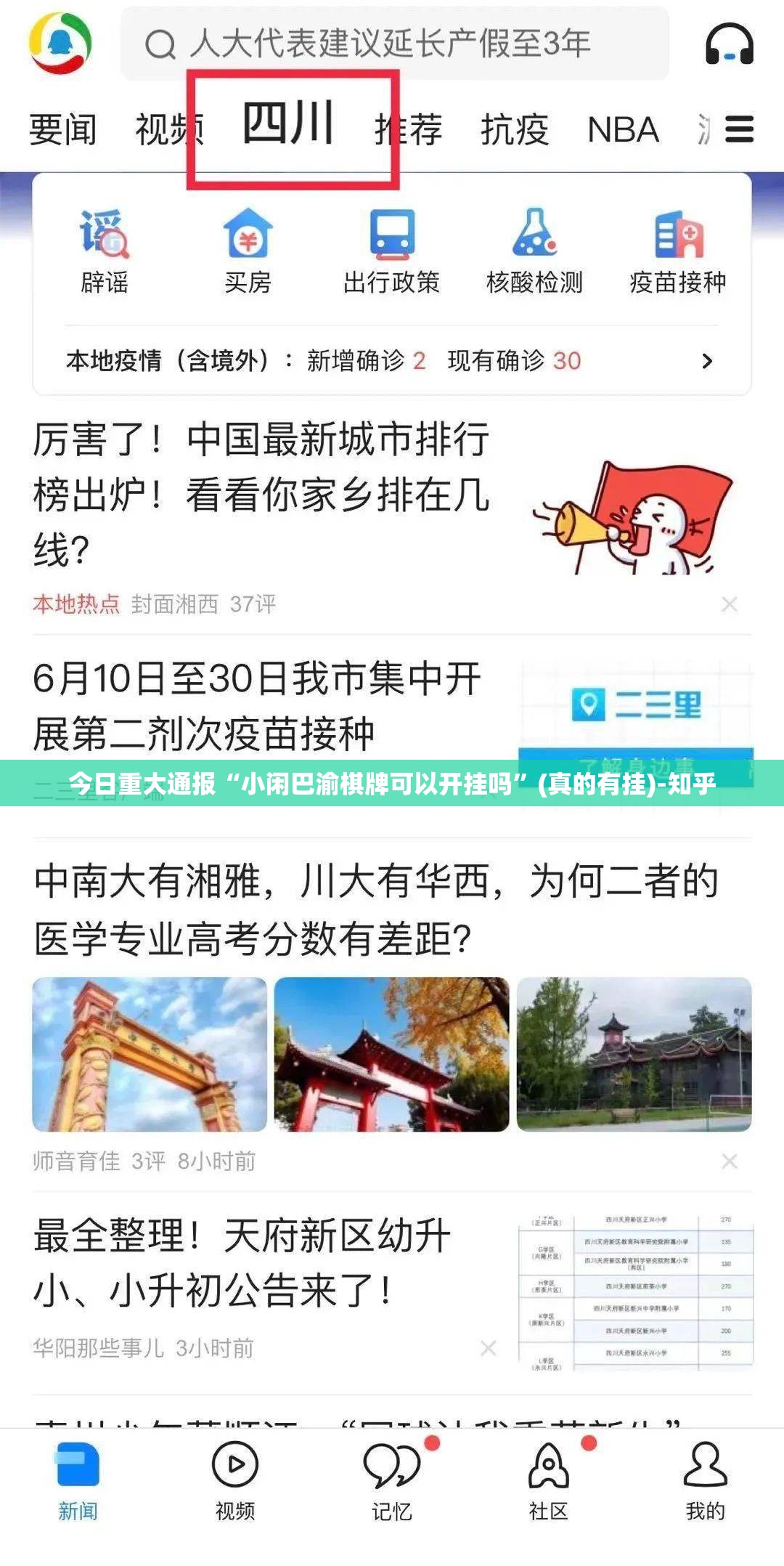The image size is (784, 1566).
Task: Open the headphone audio icon
Action: point(729,44)
